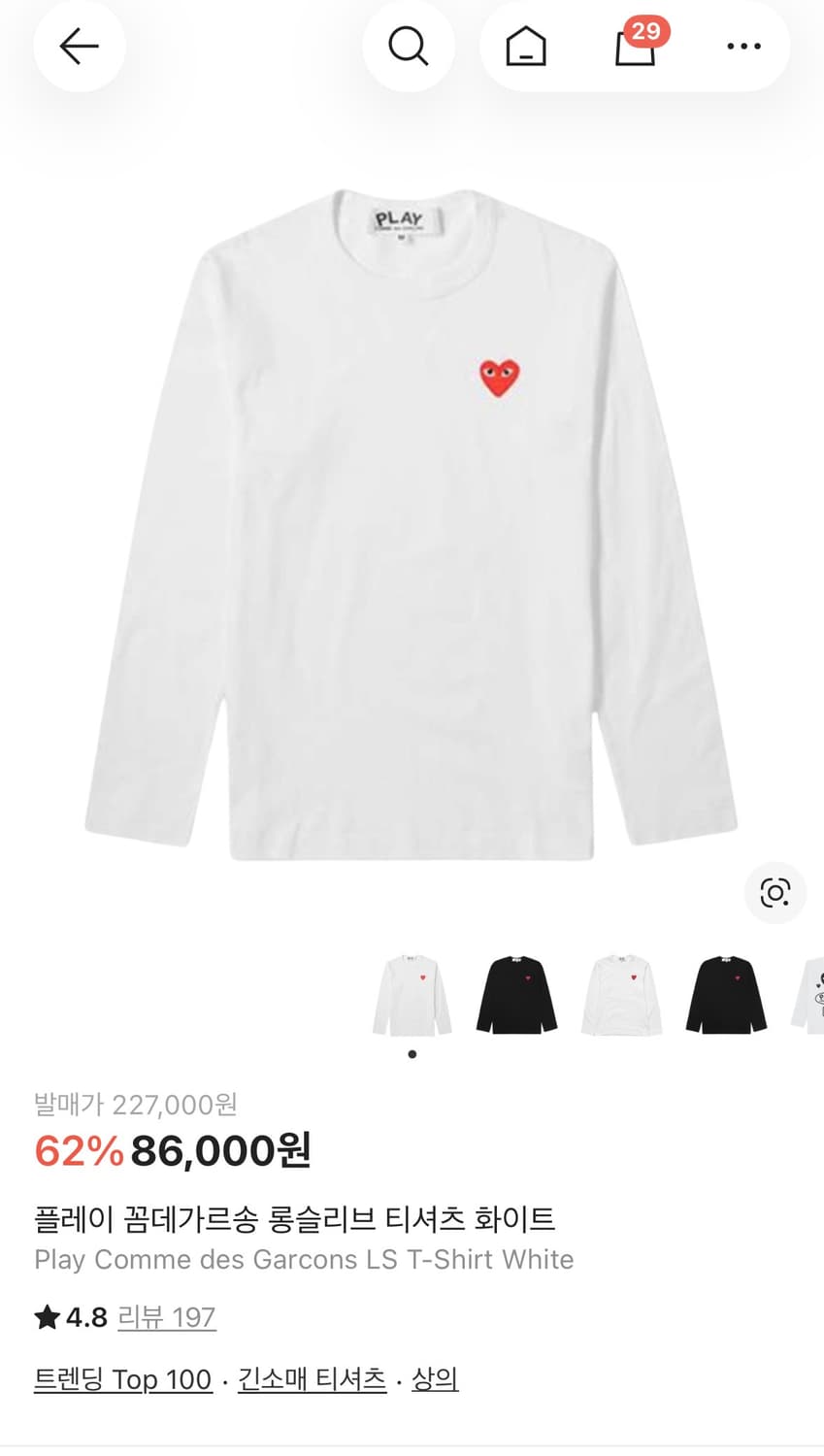Open the more options menu
This screenshot has width=824, height=1456.
[x=742, y=46]
